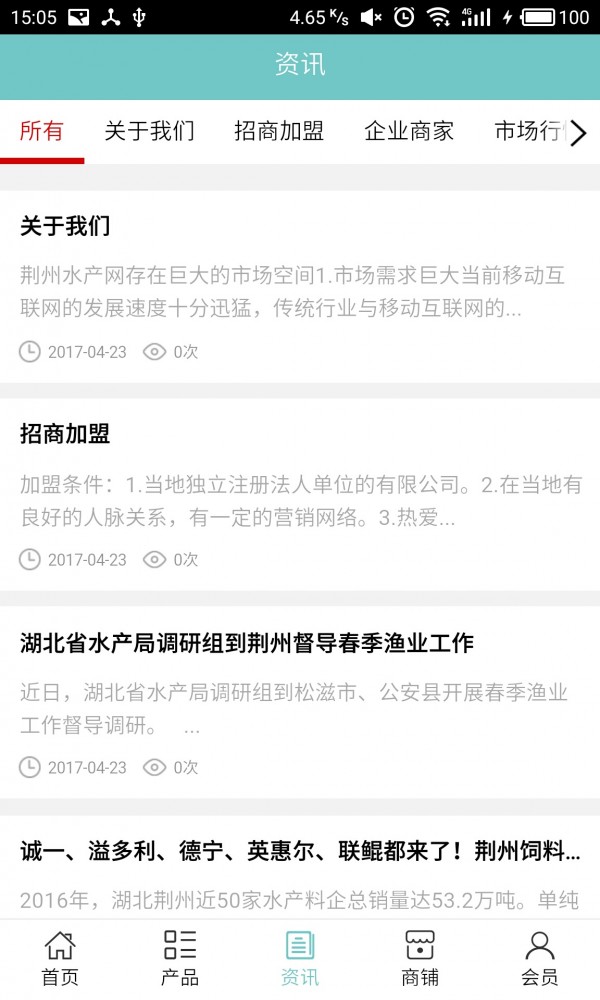Open the 商铺 tab
The image size is (600, 1000).
pos(420,958)
